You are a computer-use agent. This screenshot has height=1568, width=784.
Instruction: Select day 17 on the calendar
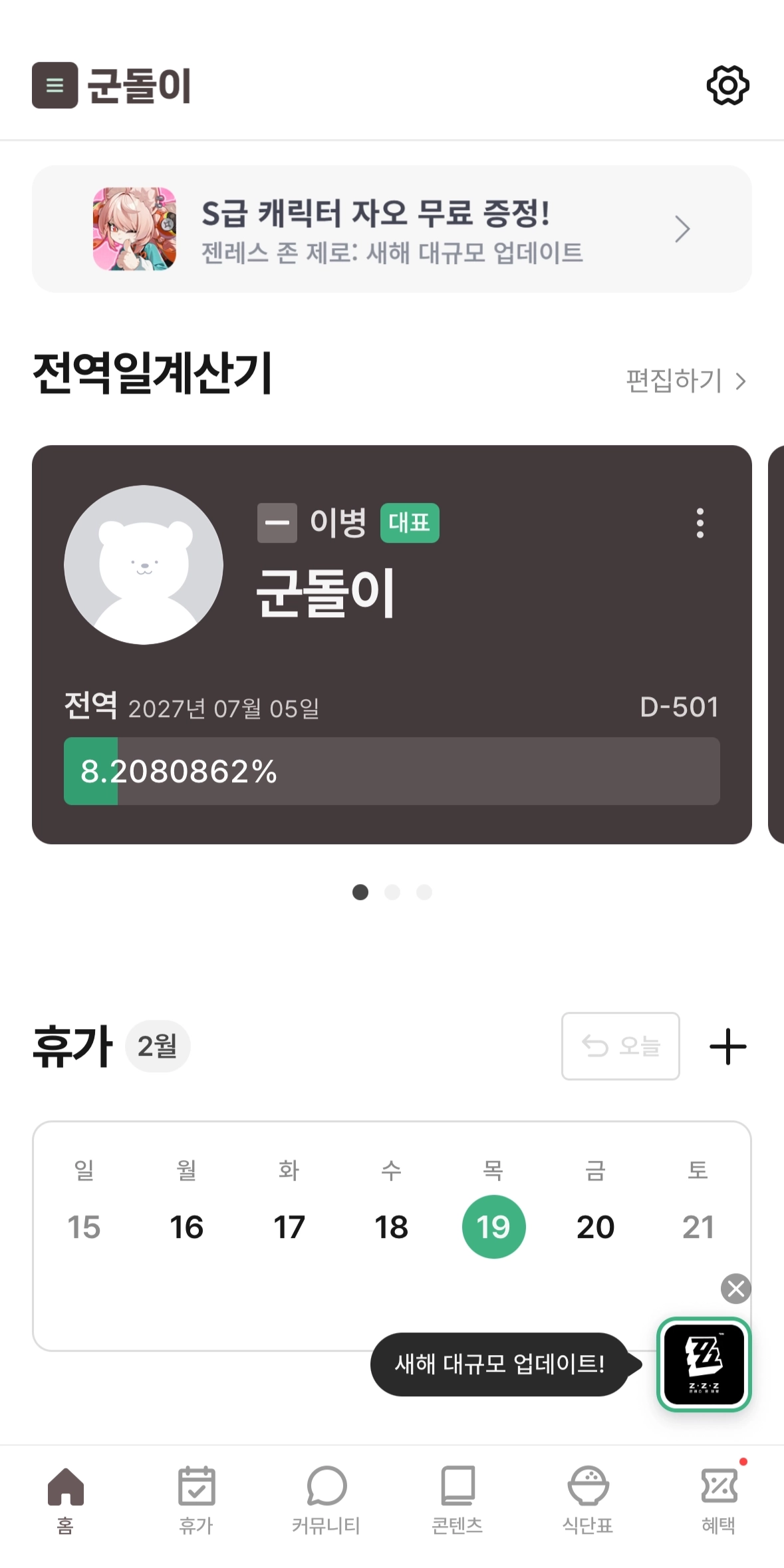(x=289, y=1227)
